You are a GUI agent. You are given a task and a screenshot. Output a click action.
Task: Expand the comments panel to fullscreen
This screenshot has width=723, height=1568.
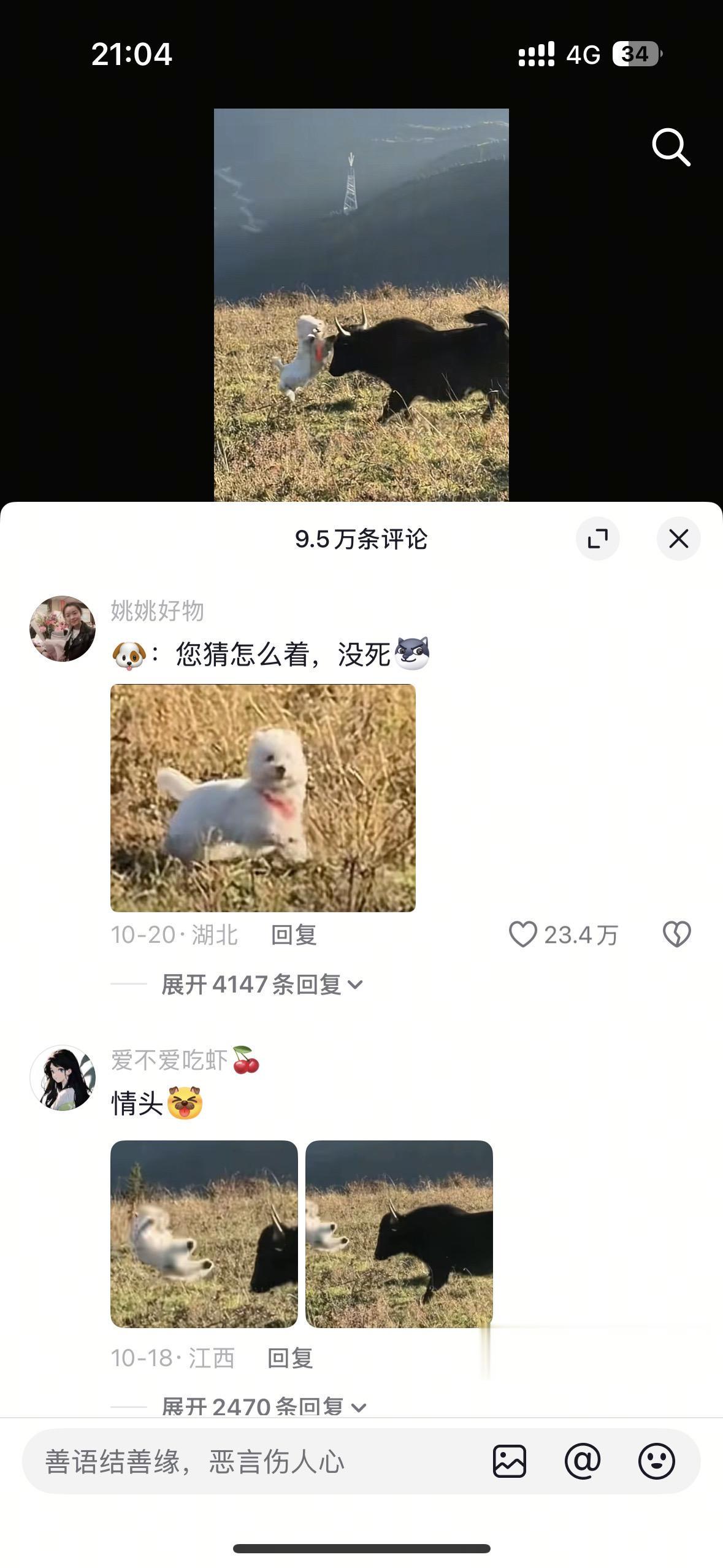[599, 537]
